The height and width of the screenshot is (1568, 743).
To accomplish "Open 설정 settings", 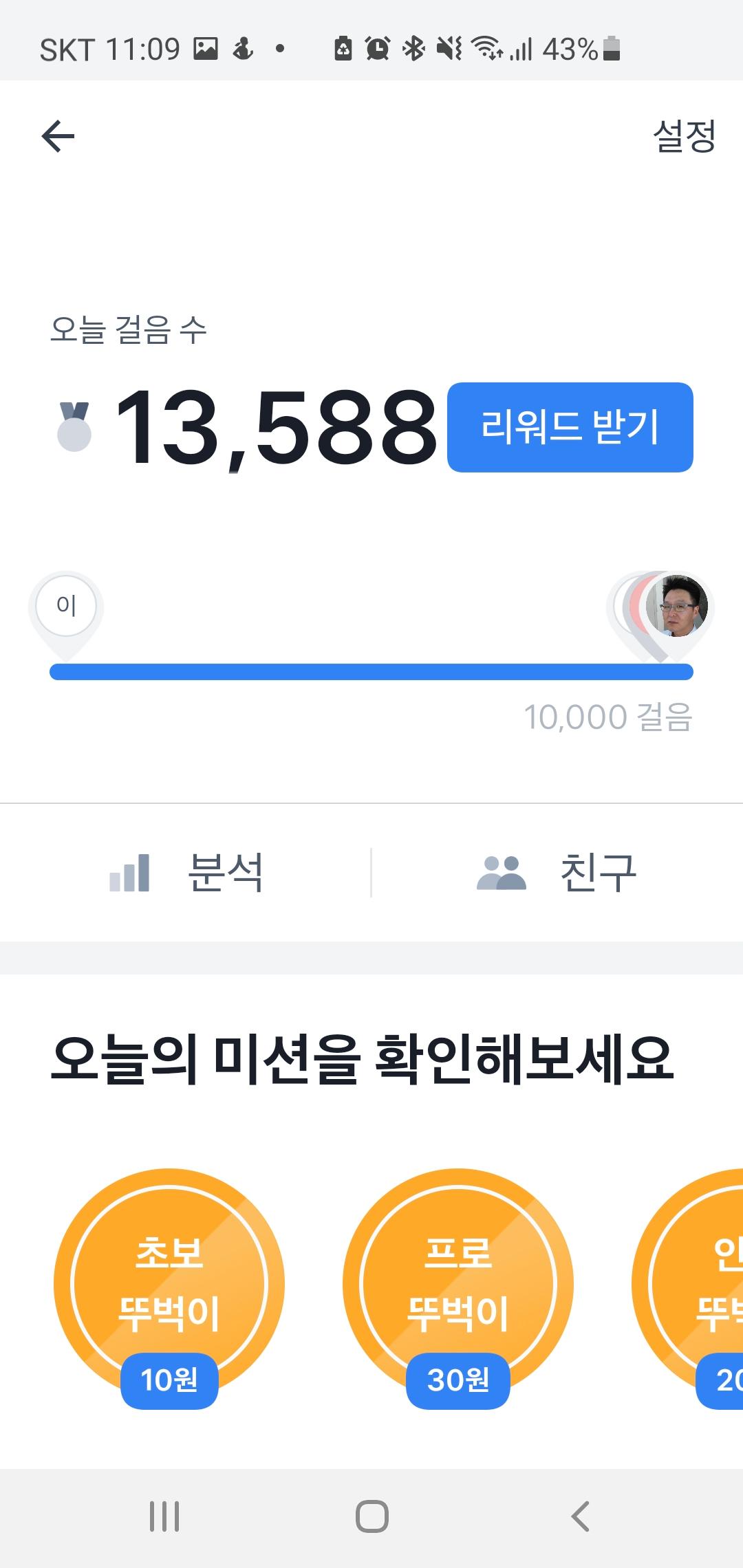I will point(684,136).
